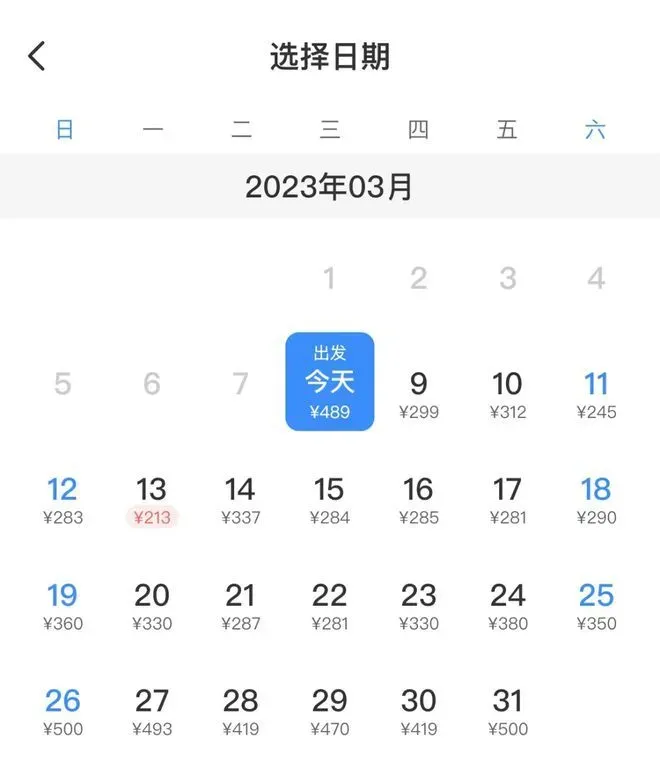Tap March 22 priced ¥281
Viewport: 660px width, 759px height.
coord(329,606)
